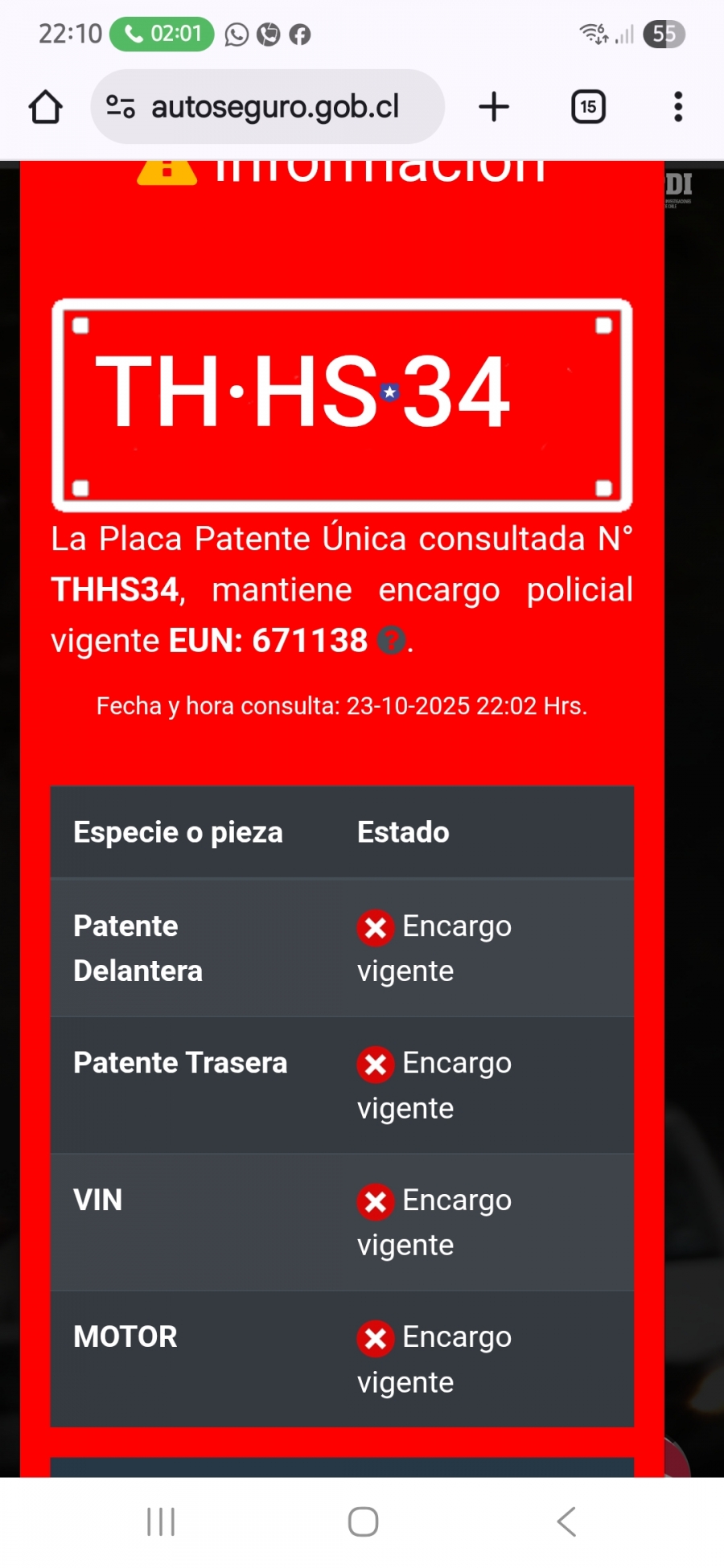Tap the help icon beside EUN: 671138
The image size is (724, 1568).
tap(392, 641)
